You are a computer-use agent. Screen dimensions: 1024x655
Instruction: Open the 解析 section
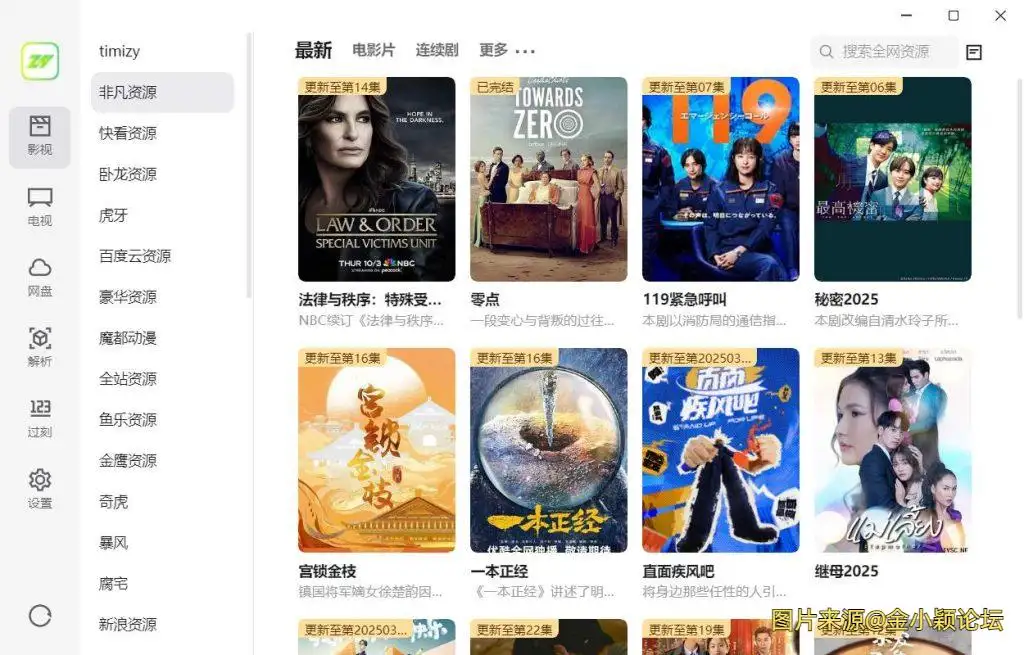click(x=40, y=347)
